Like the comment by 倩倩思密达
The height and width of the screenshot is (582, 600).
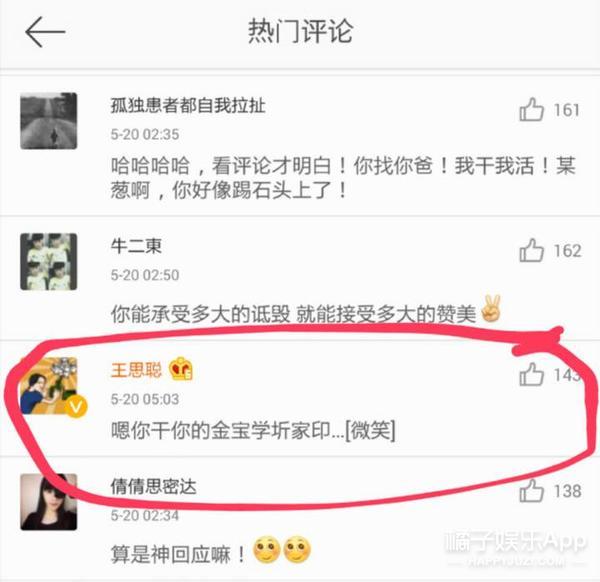click(x=531, y=491)
